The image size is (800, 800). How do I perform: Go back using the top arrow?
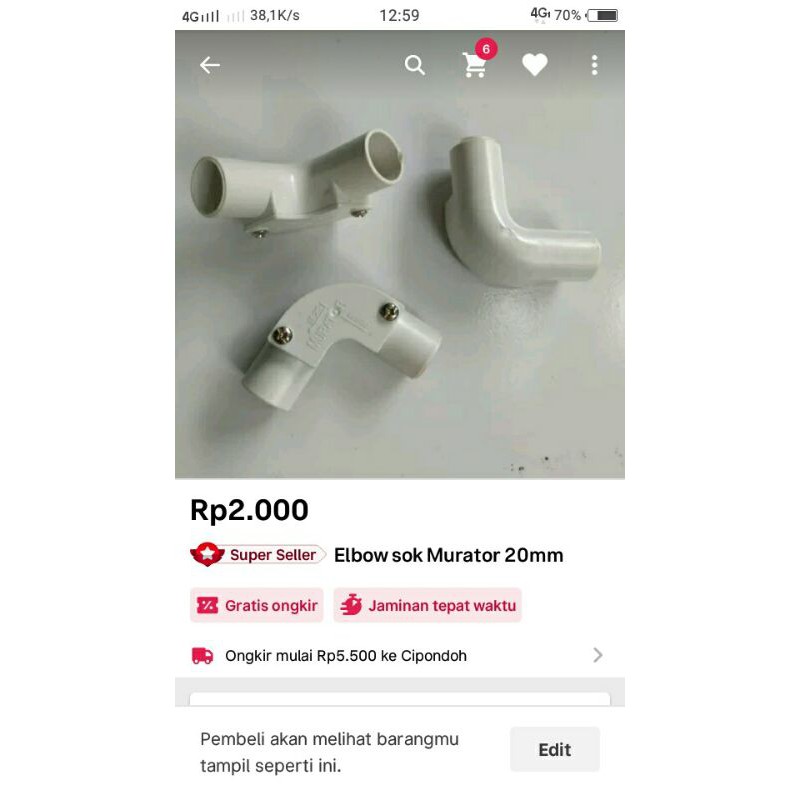[209, 65]
